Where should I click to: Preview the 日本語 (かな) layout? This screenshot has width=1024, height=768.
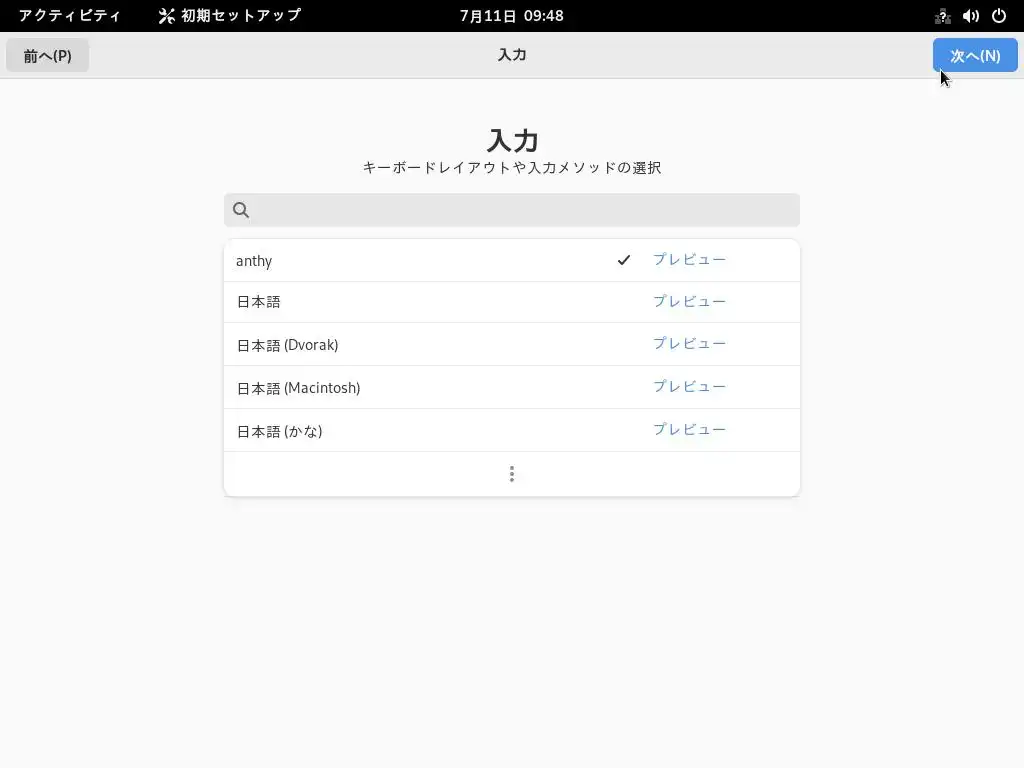[x=689, y=430]
